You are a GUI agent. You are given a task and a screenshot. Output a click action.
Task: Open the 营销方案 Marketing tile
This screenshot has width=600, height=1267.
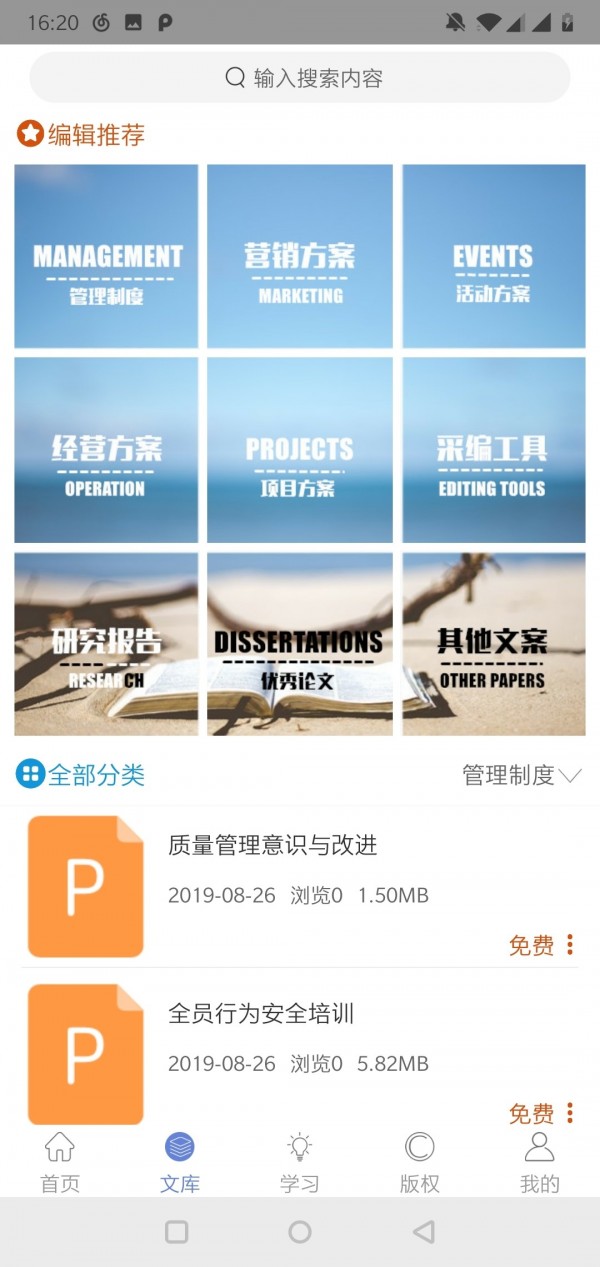pos(300,256)
